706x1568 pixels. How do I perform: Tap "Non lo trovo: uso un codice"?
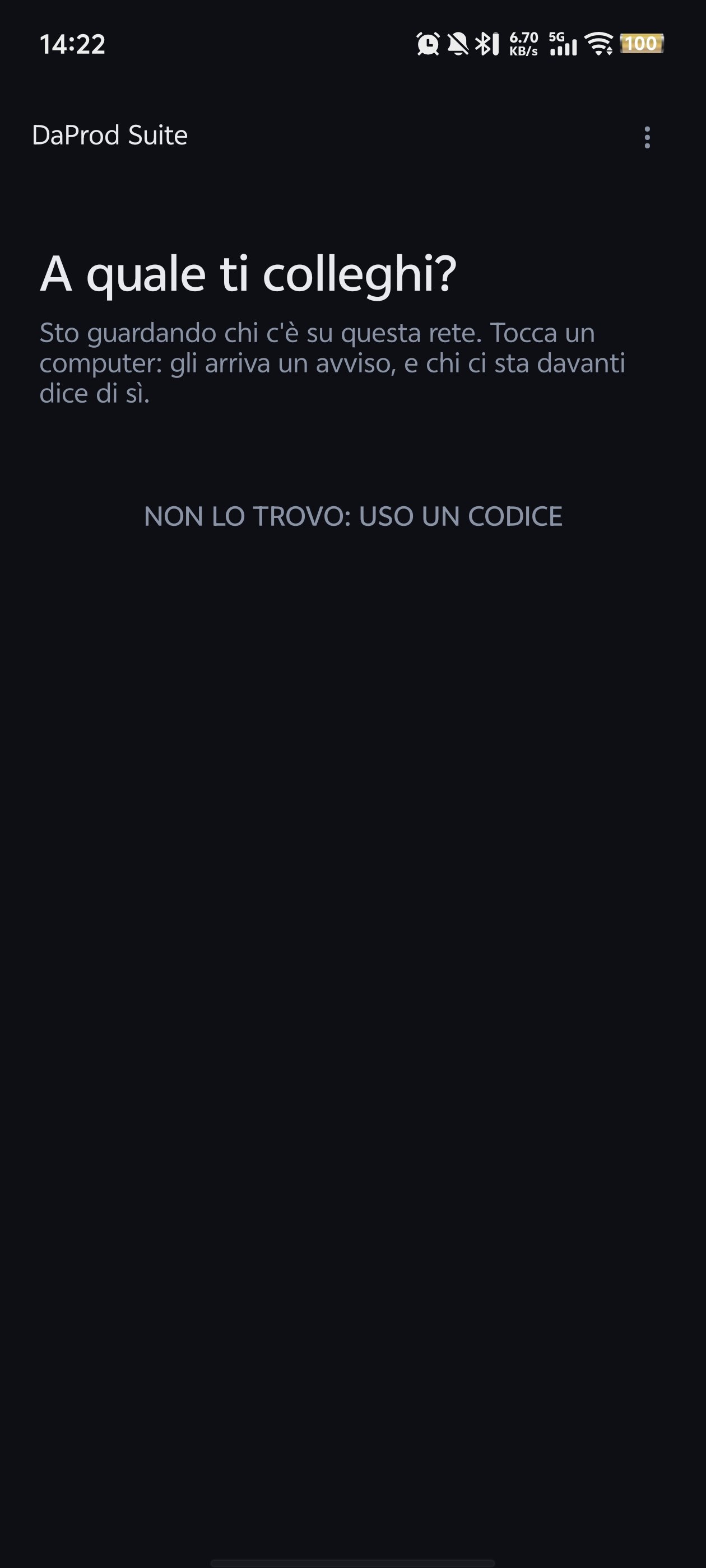pos(352,516)
